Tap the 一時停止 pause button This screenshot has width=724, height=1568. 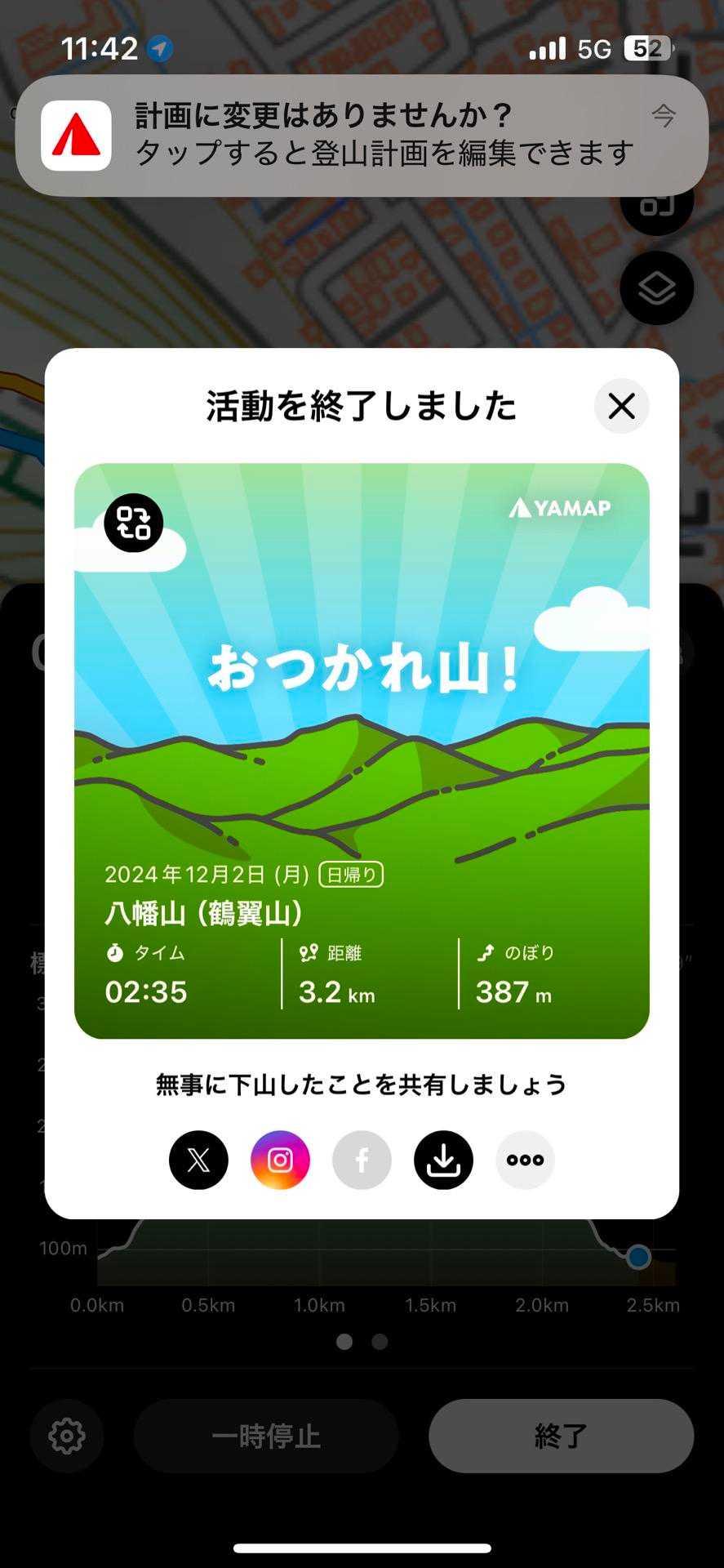(266, 1436)
